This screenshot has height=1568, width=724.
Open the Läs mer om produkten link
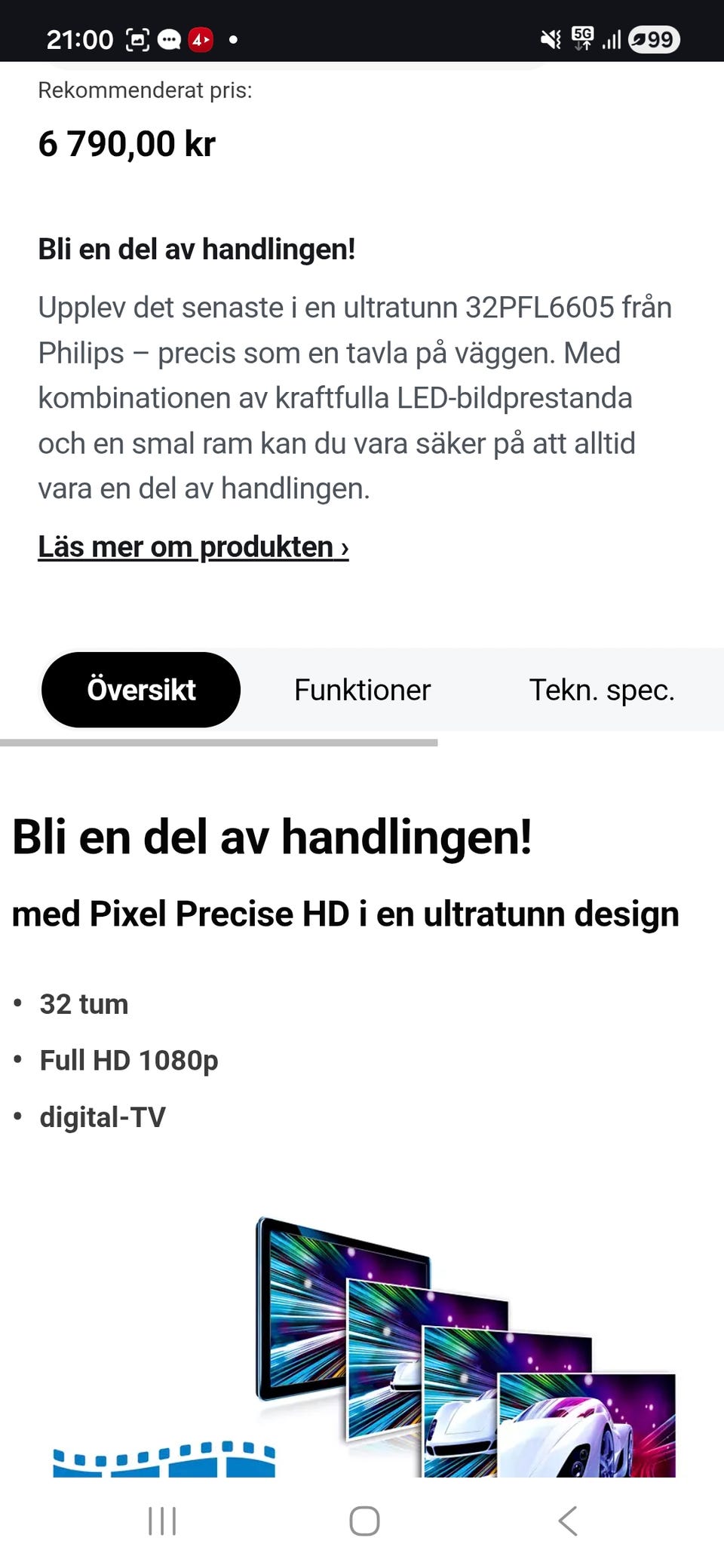click(x=194, y=547)
